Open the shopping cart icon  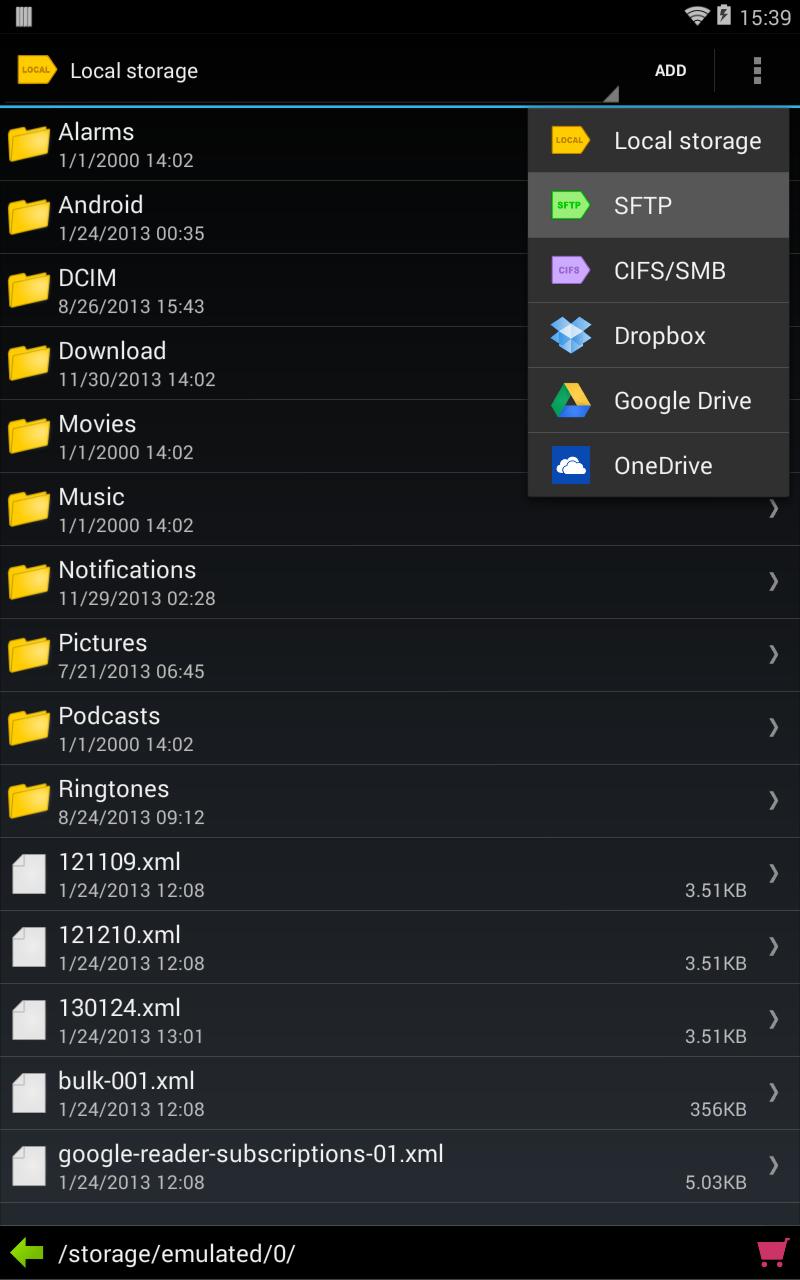click(768, 1253)
